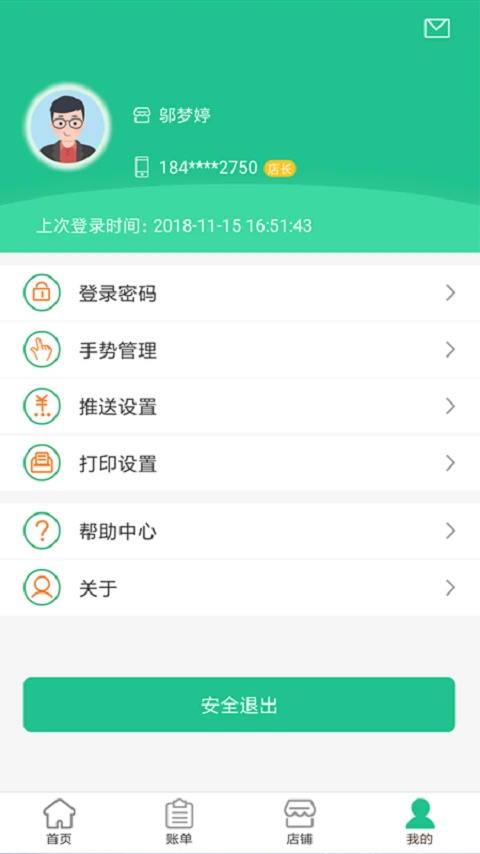Open the messages envelope icon
The width and height of the screenshot is (480, 854).
point(437,28)
